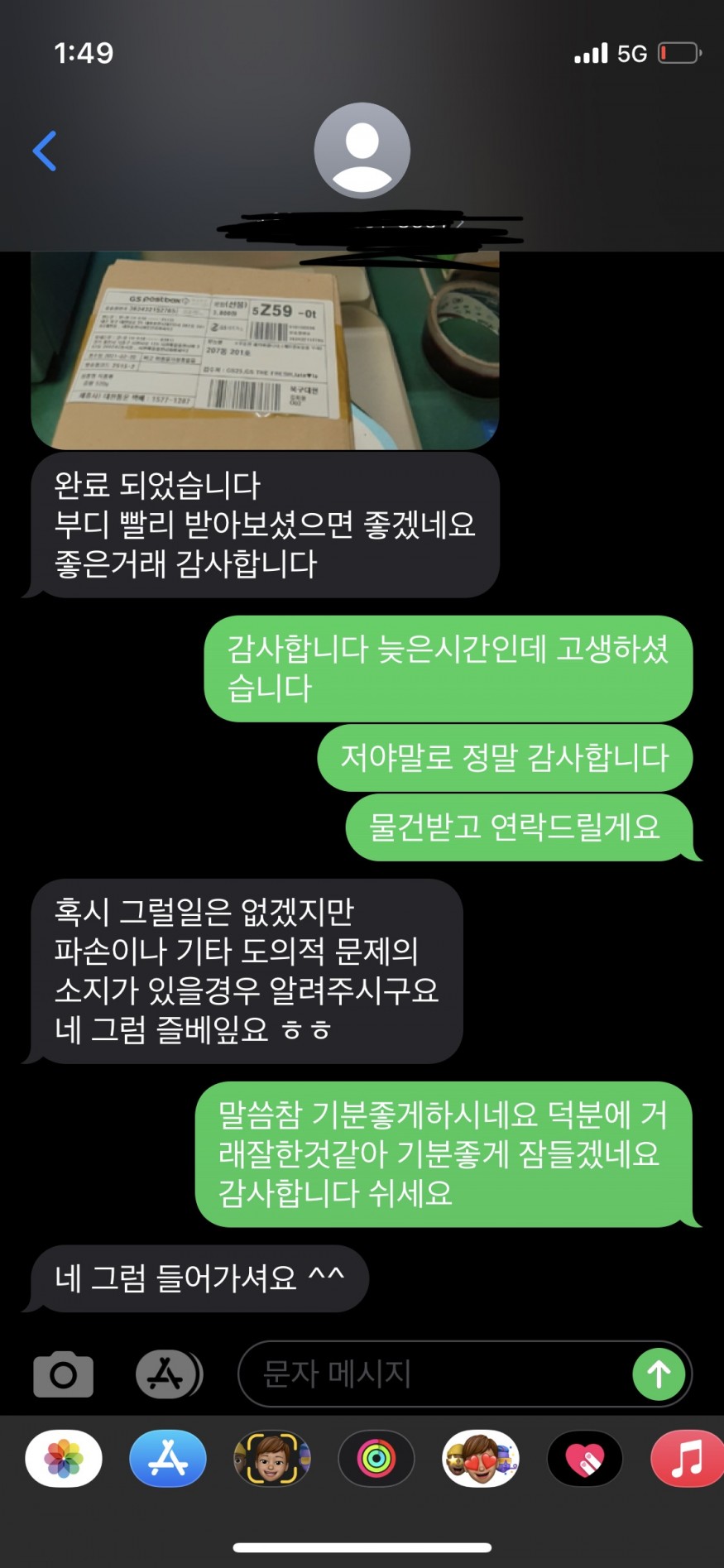
Task: Open the Digital Touch heart app
Action: (585, 1458)
